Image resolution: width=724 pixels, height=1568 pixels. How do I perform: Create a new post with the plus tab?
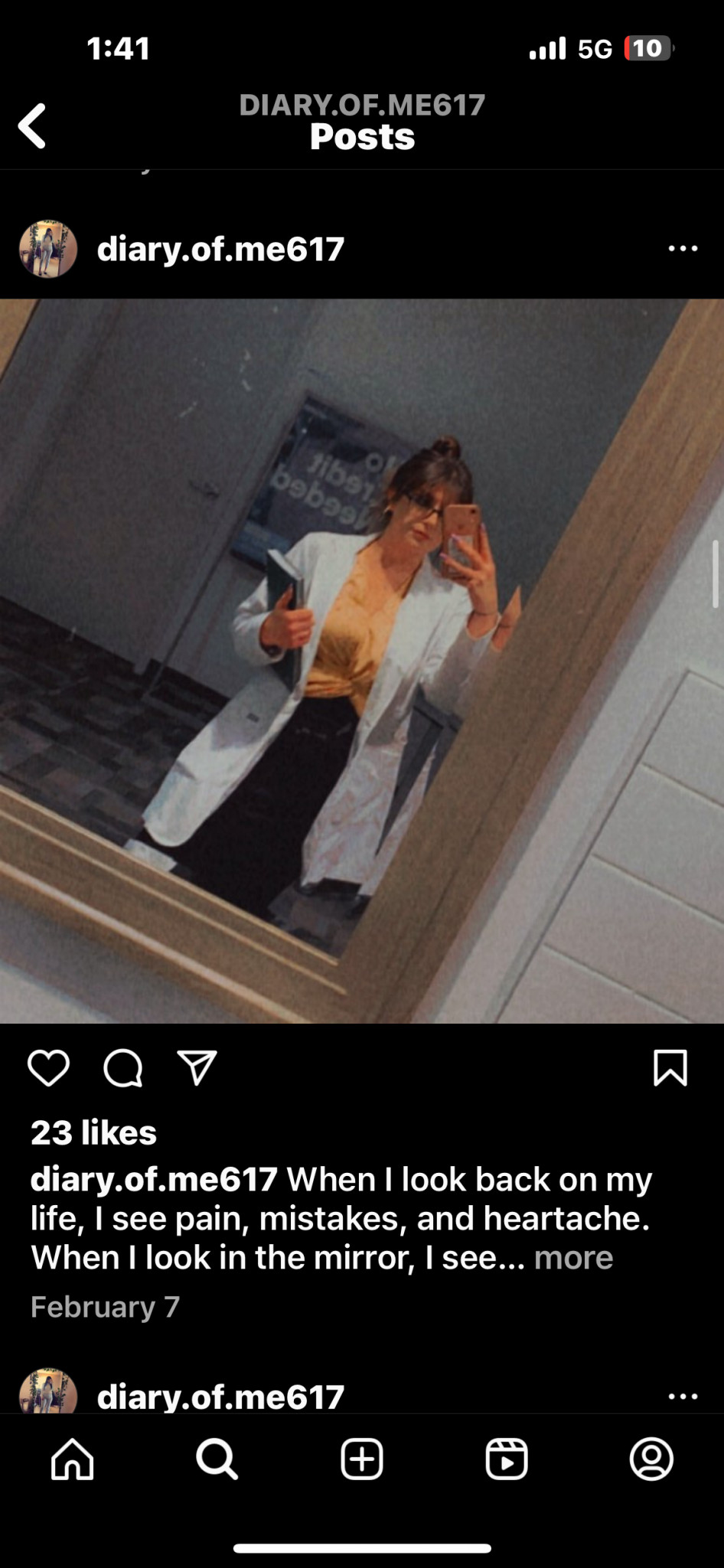(362, 1459)
